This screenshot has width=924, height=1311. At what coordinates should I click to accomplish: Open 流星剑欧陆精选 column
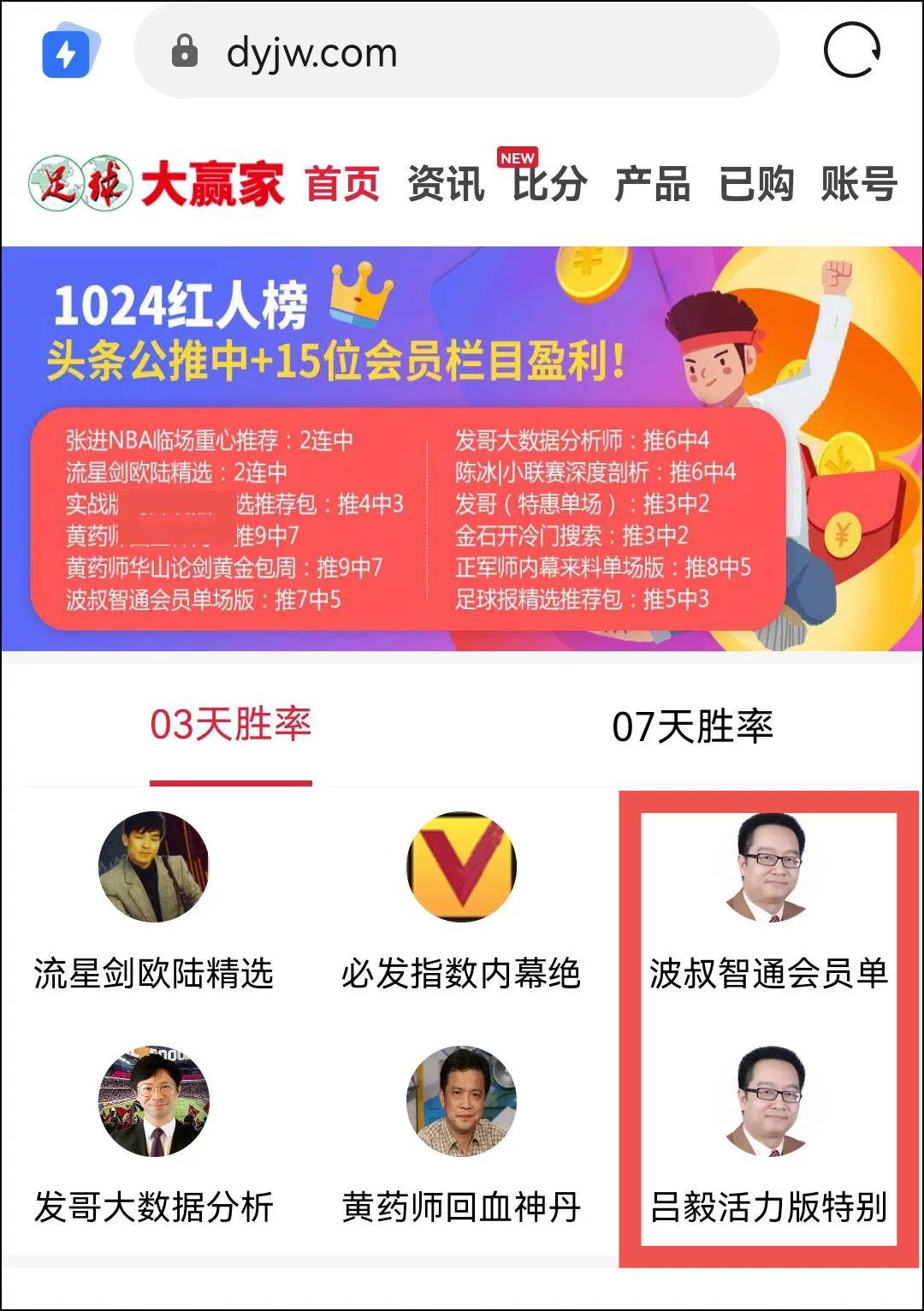click(154, 903)
